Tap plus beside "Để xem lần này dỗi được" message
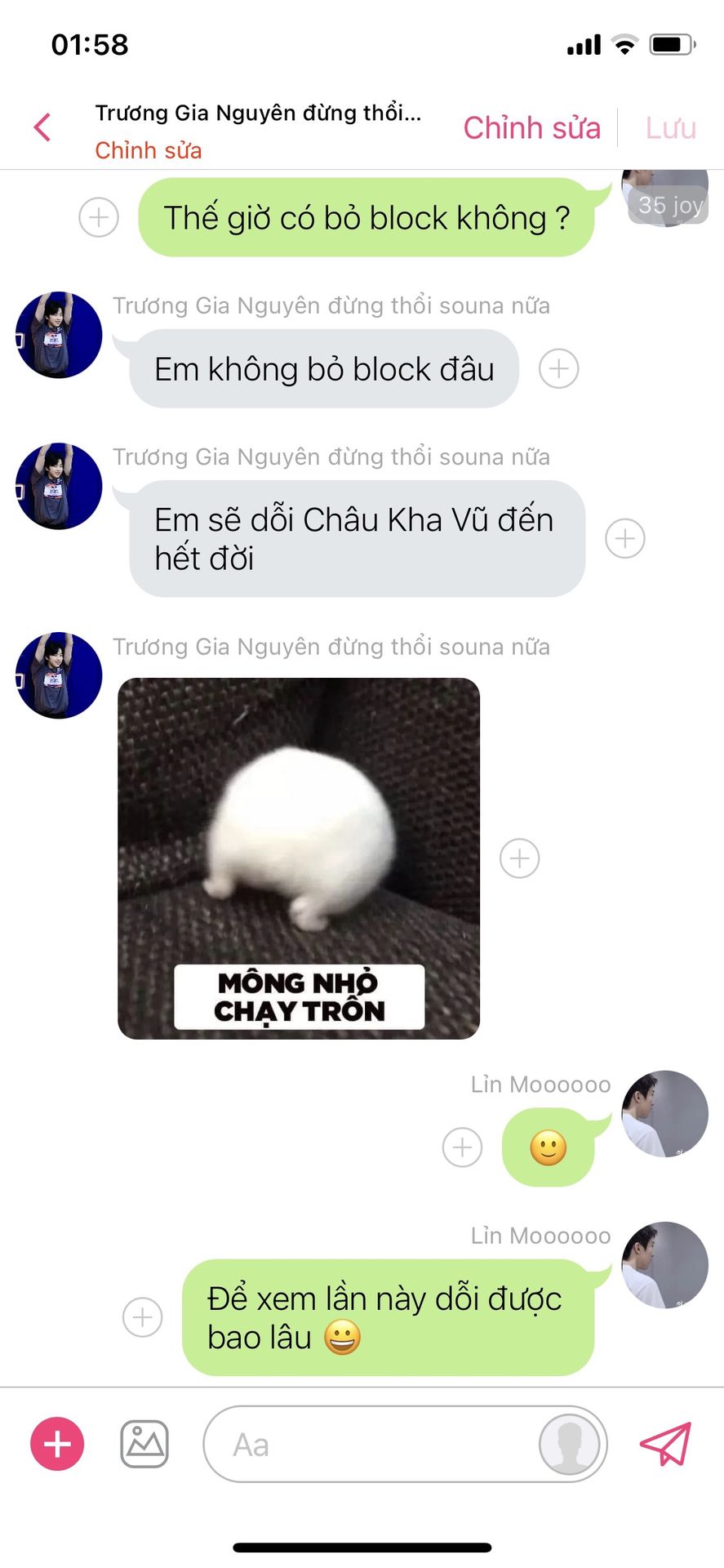Viewport: 724px width, 1568px height. pos(143,1317)
